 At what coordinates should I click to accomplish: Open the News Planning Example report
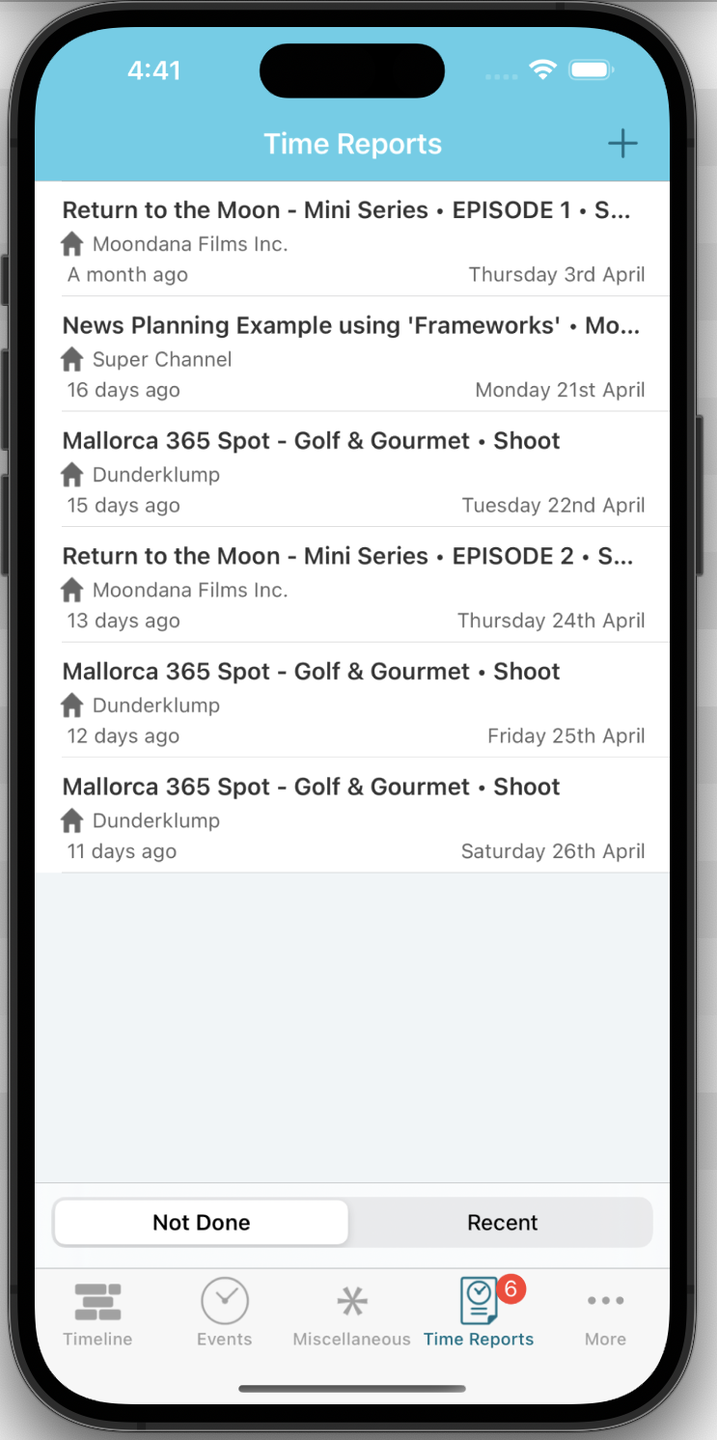[x=352, y=355]
